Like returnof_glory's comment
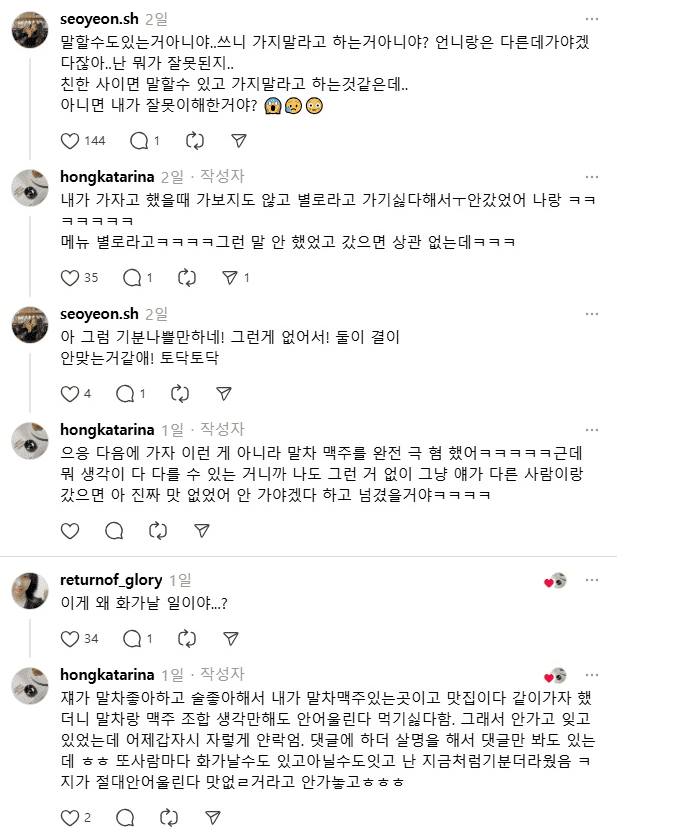Image resolution: width=681 pixels, height=834 pixels. point(70,638)
